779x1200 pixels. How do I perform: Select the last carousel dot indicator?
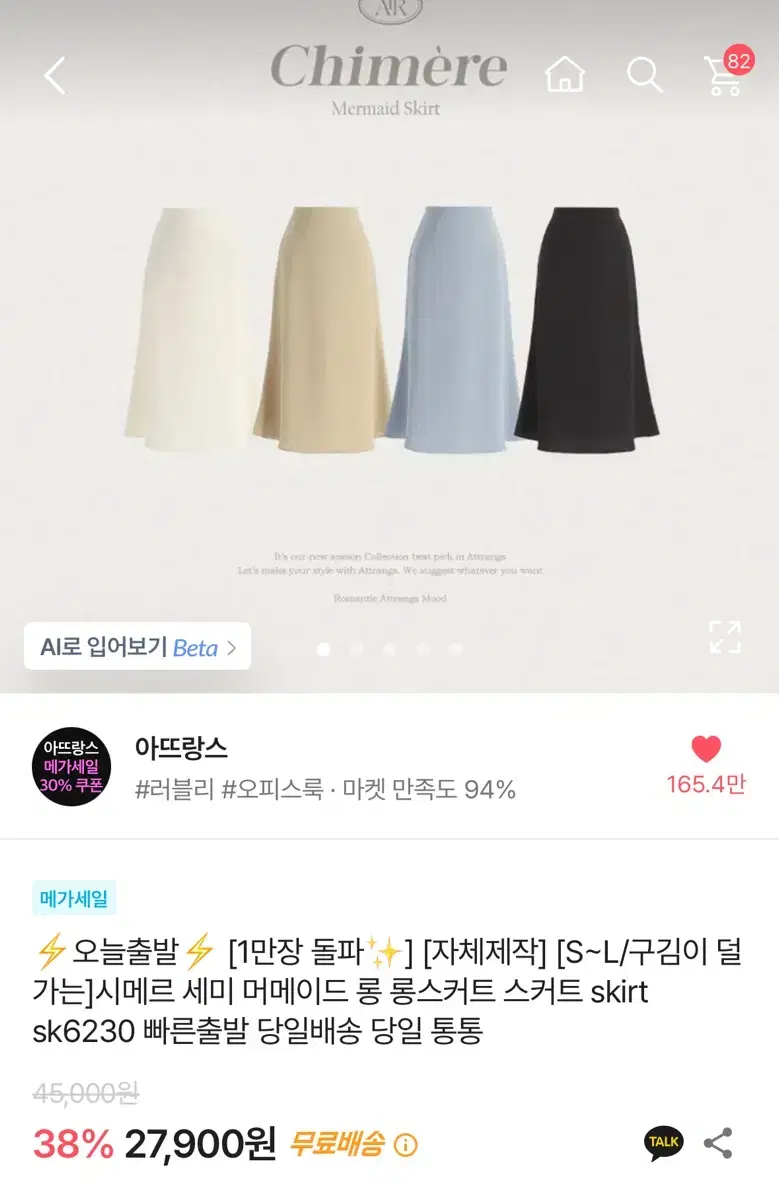pyautogui.click(x=456, y=649)
